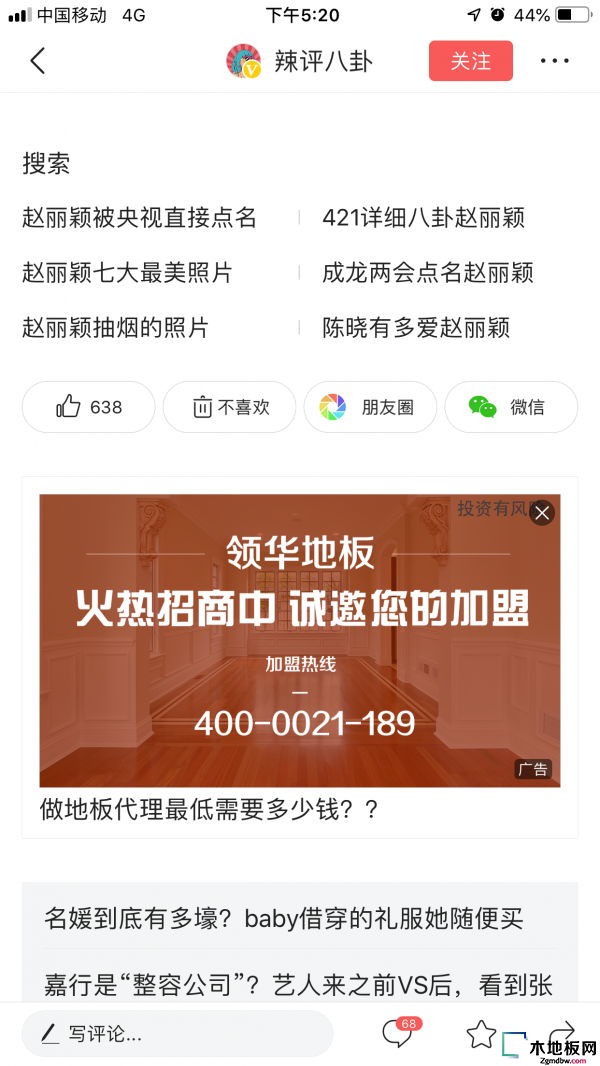Follow 辣评八卦 with the 关注 button

click(x=470, y=61)
